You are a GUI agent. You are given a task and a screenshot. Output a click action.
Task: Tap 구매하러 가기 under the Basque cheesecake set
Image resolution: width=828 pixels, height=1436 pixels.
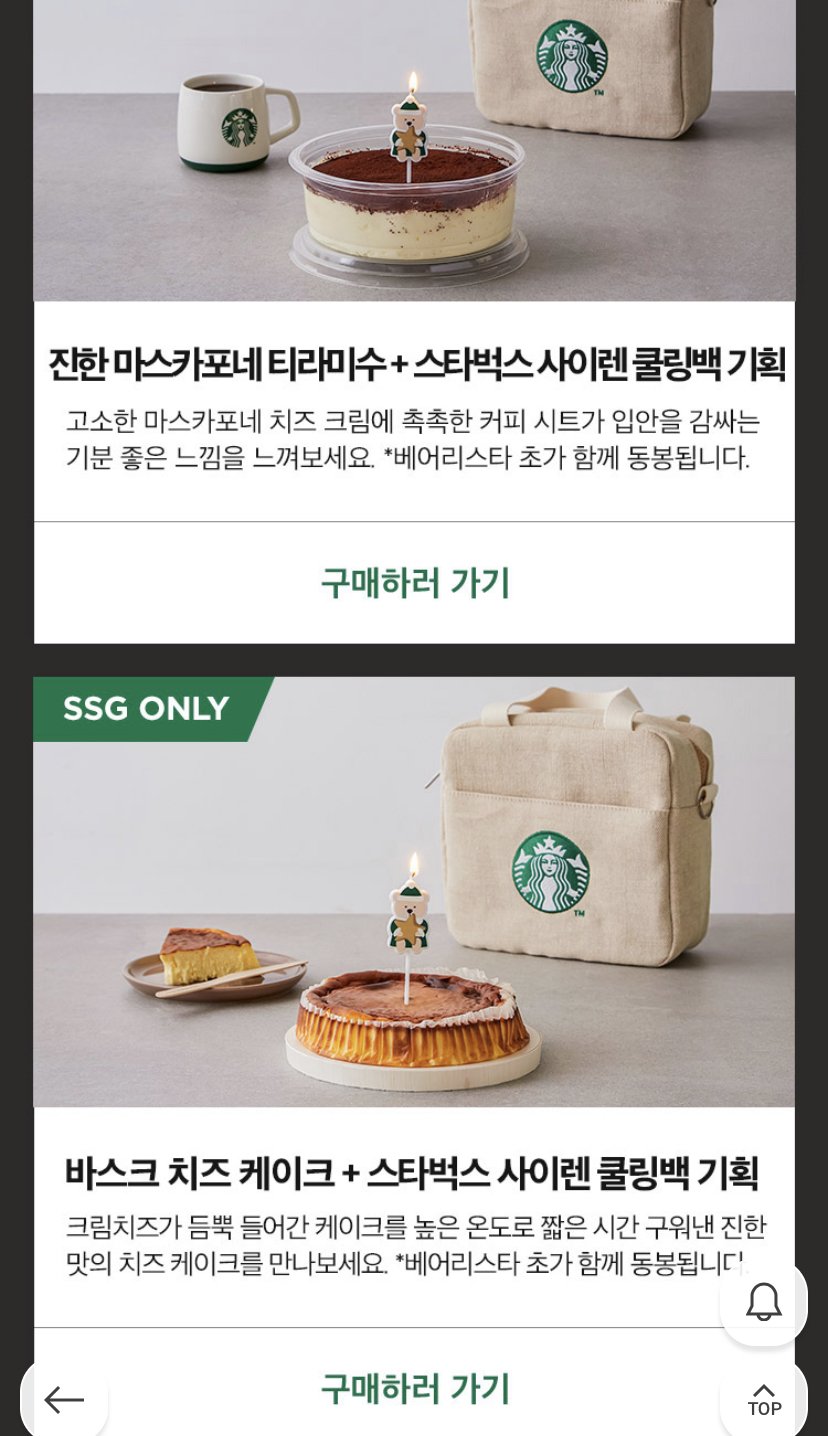click(414, 1388)
